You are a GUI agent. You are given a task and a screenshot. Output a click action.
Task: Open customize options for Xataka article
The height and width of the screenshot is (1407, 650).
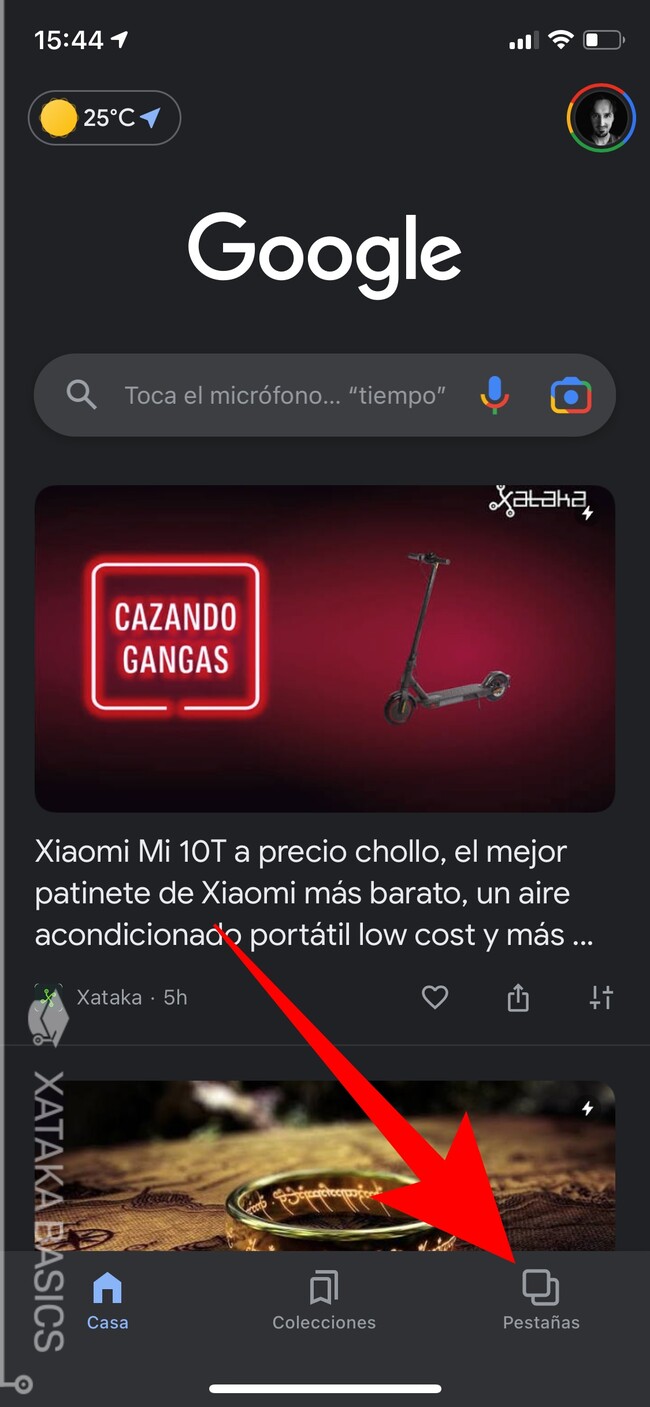(x=601, y=997)
